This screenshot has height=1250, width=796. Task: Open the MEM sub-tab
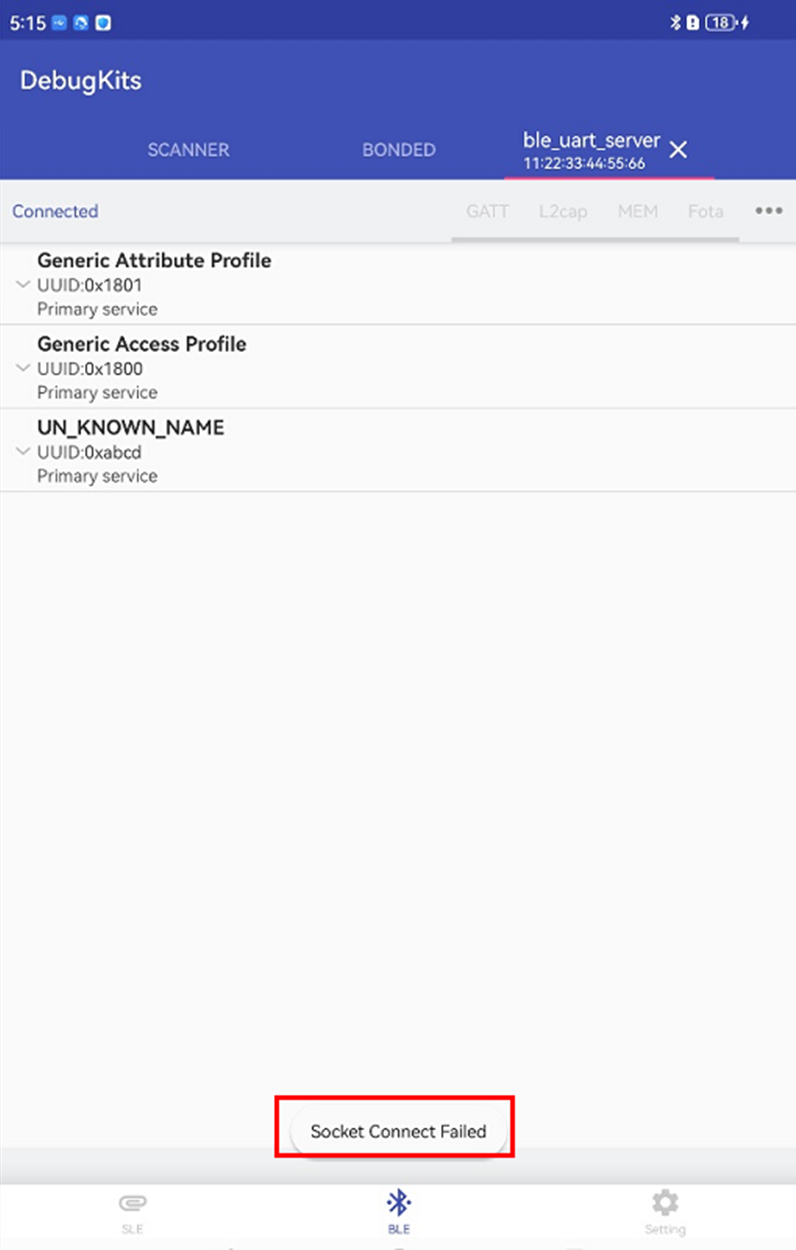tap(637, 211)
